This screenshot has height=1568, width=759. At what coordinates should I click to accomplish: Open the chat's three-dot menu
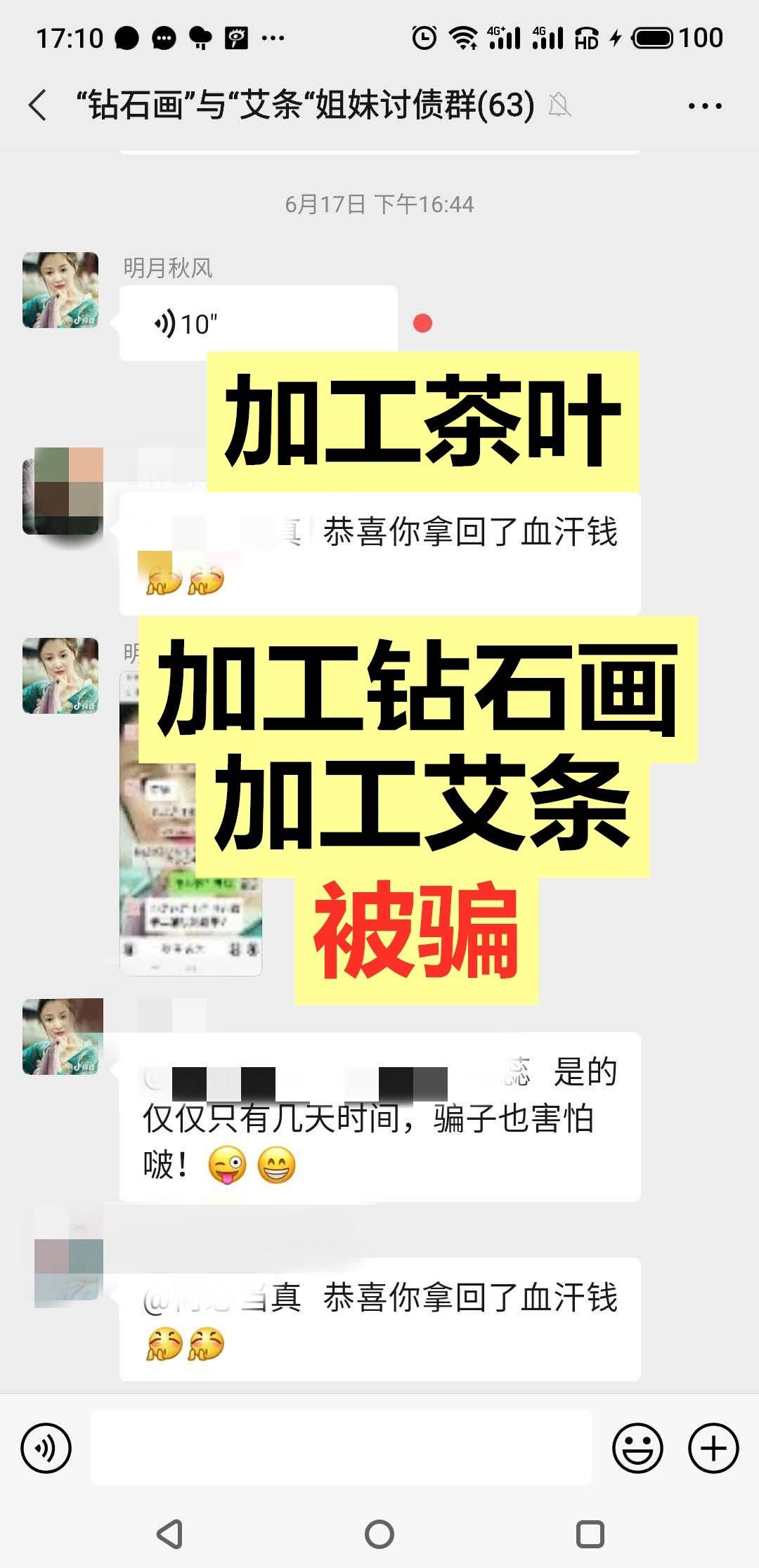point(704,106)
